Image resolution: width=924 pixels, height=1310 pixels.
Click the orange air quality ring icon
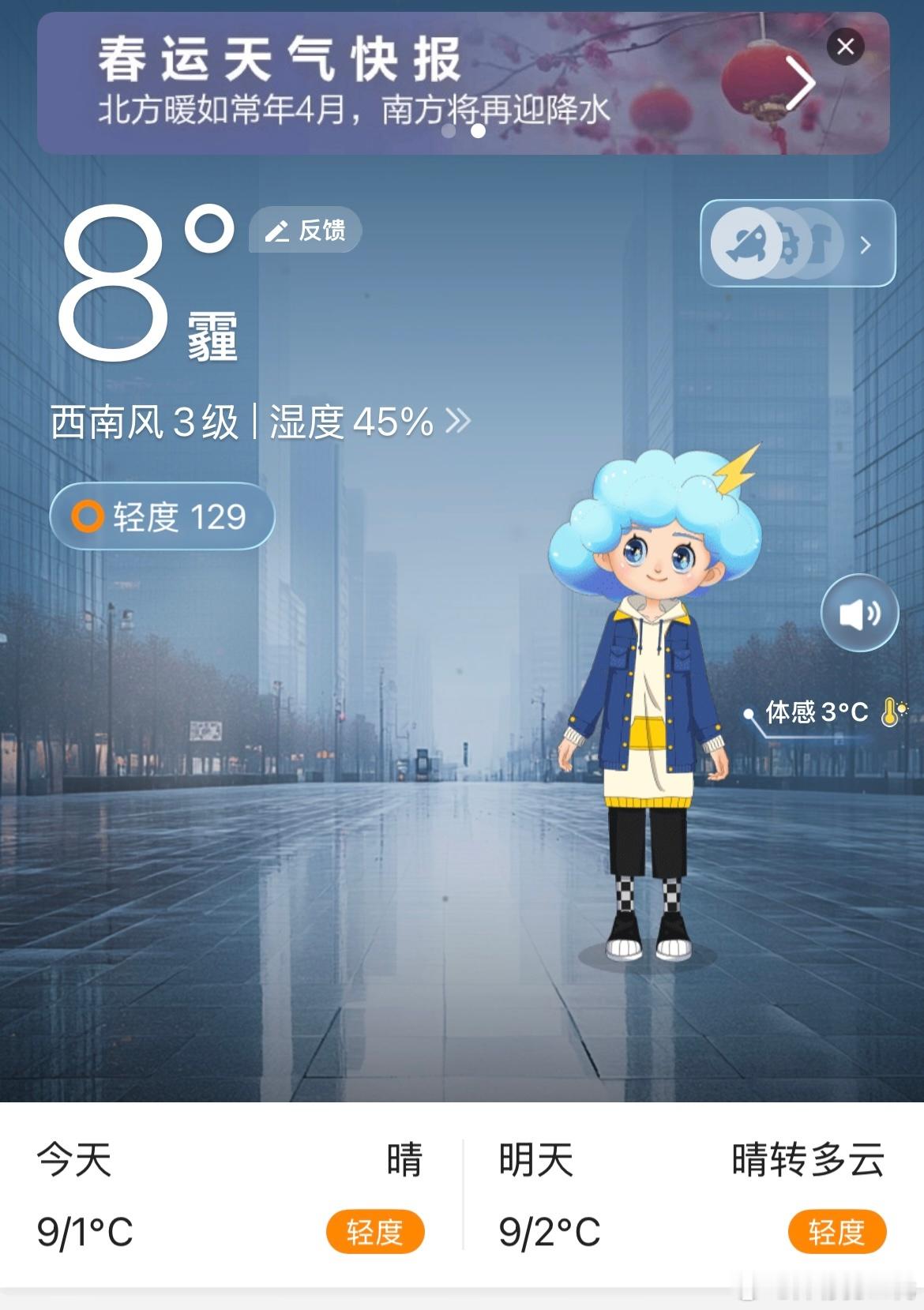click(85, 517)
